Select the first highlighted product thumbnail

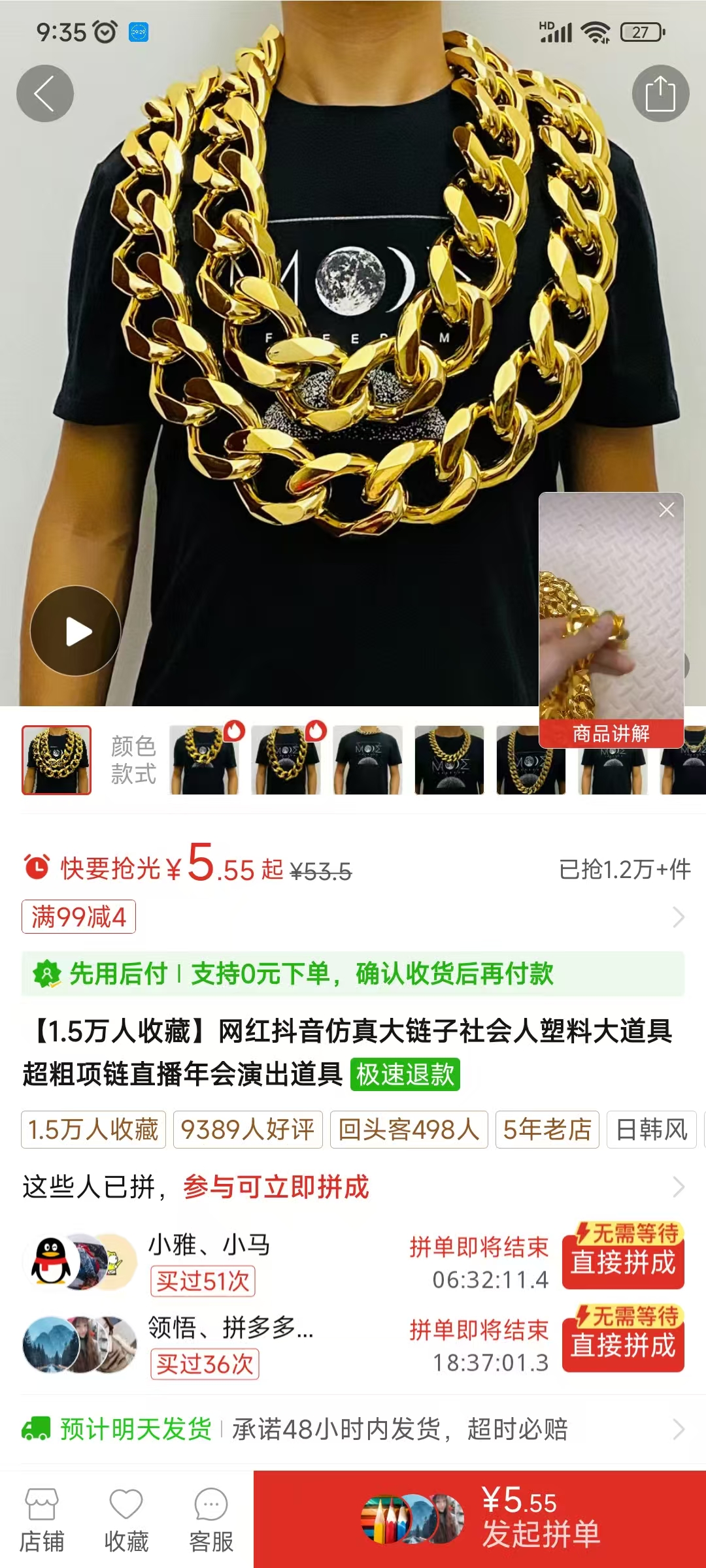pos(57,760)
